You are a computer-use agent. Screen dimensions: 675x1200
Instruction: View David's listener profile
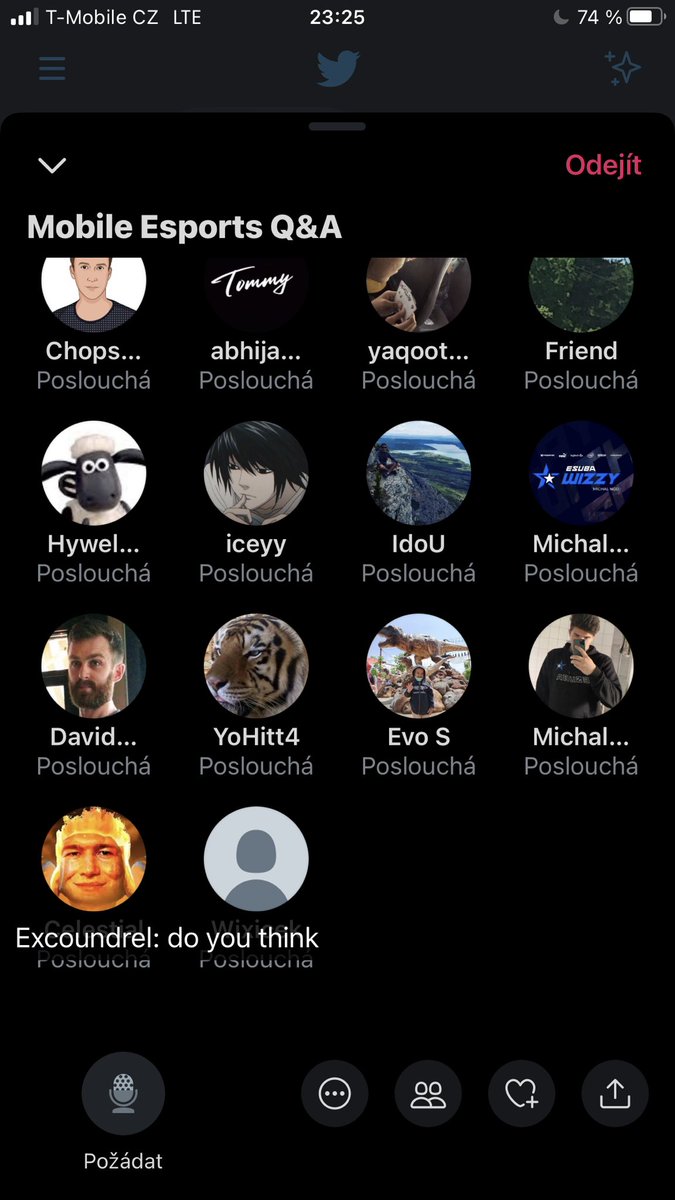click(94, 666)
